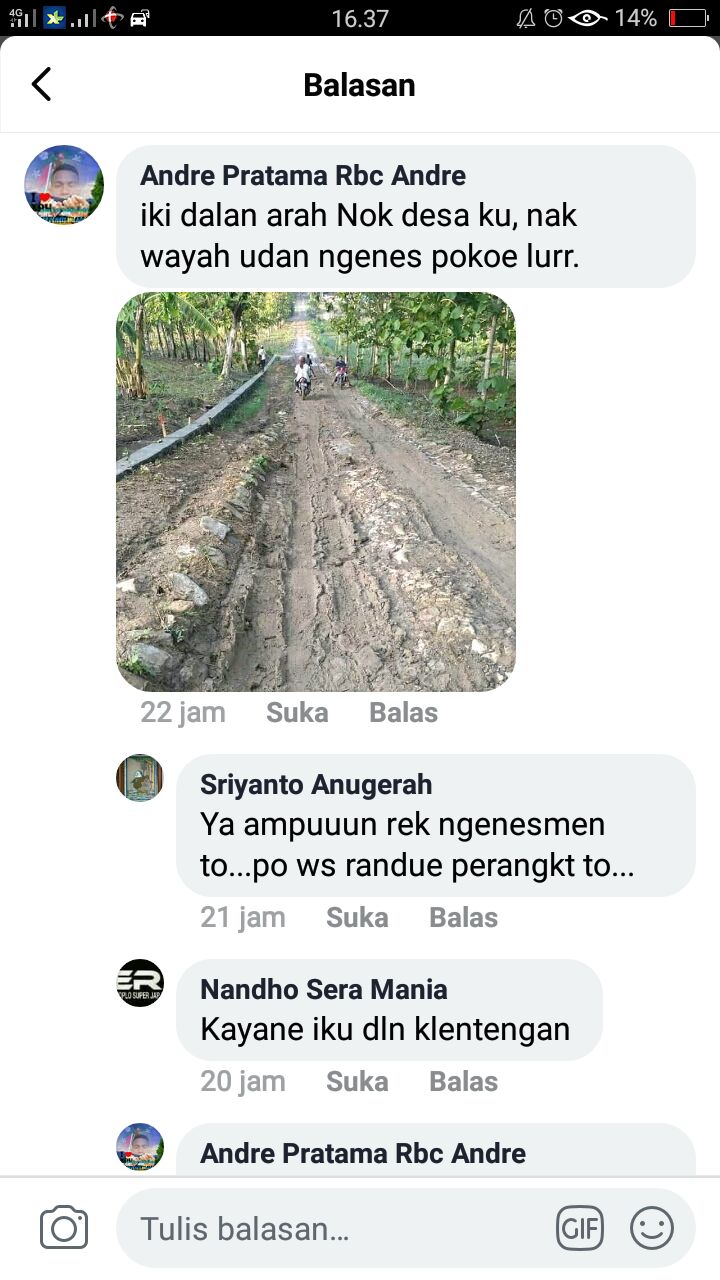Screen dimensions: 720x1280
Task: Open the muddy road photo in the comment
Action: 316,491
